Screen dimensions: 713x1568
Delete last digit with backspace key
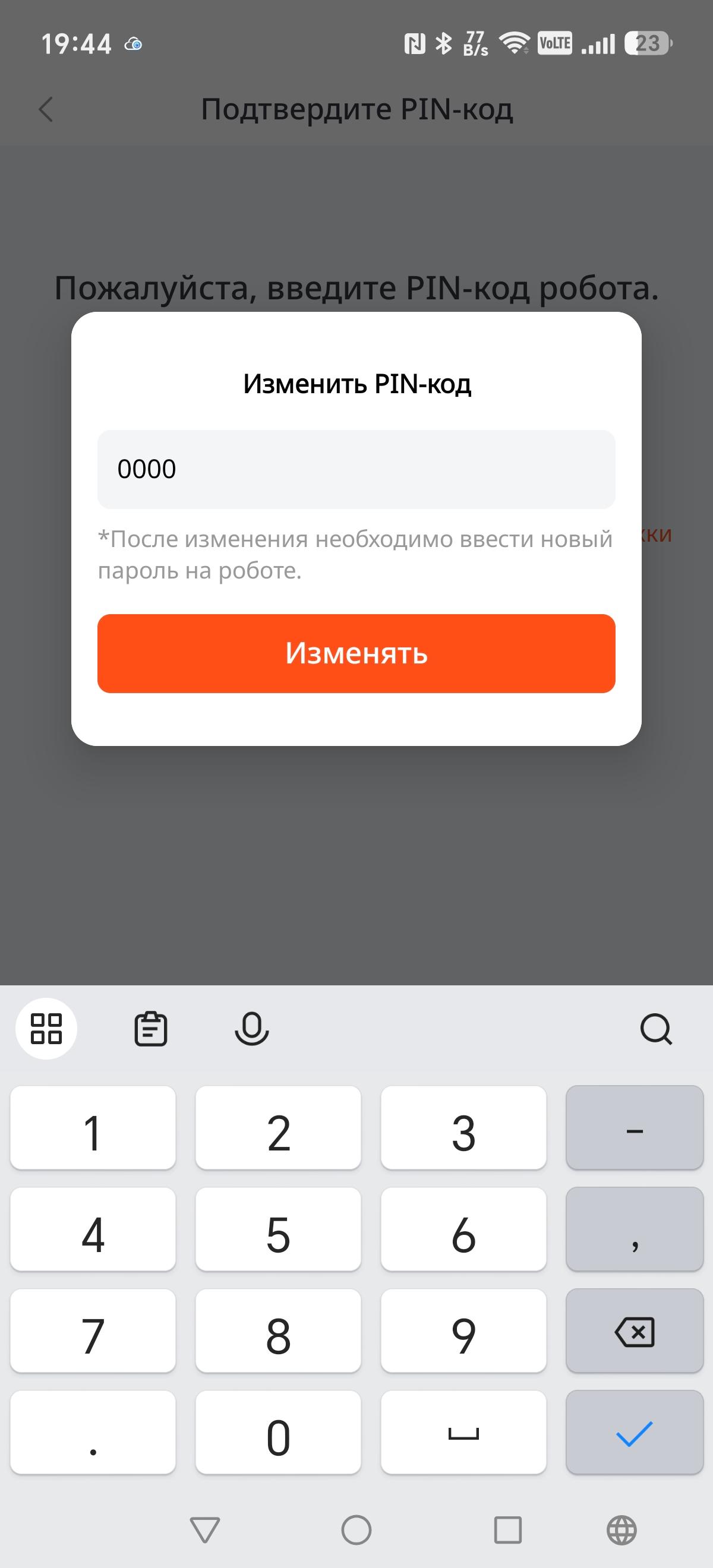(x=635, y=1330)
